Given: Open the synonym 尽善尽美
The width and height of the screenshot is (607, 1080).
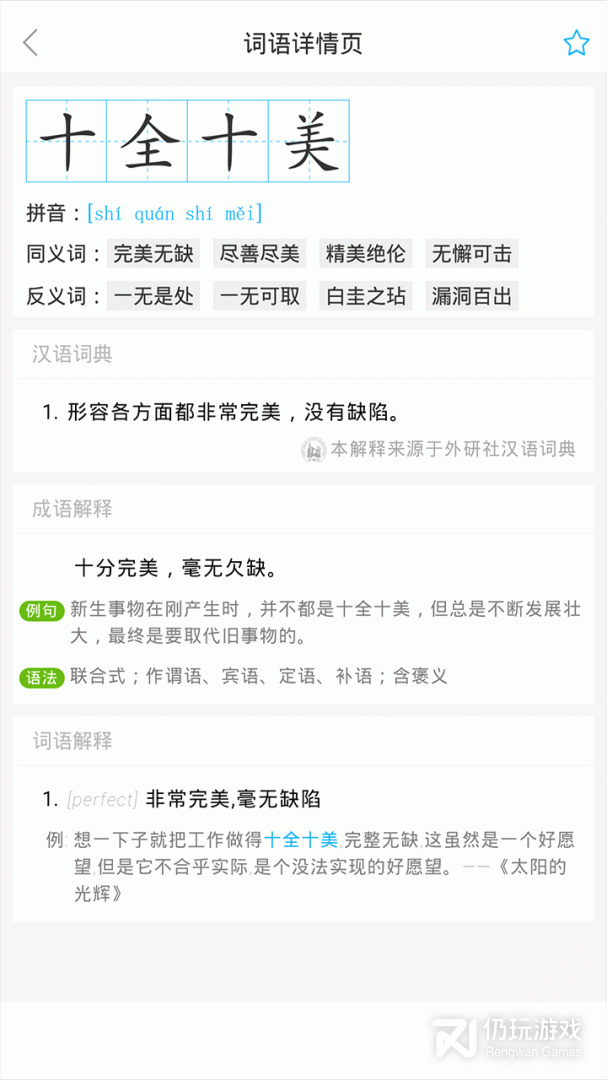Looking at the screenshot, I should click(259, 254).
